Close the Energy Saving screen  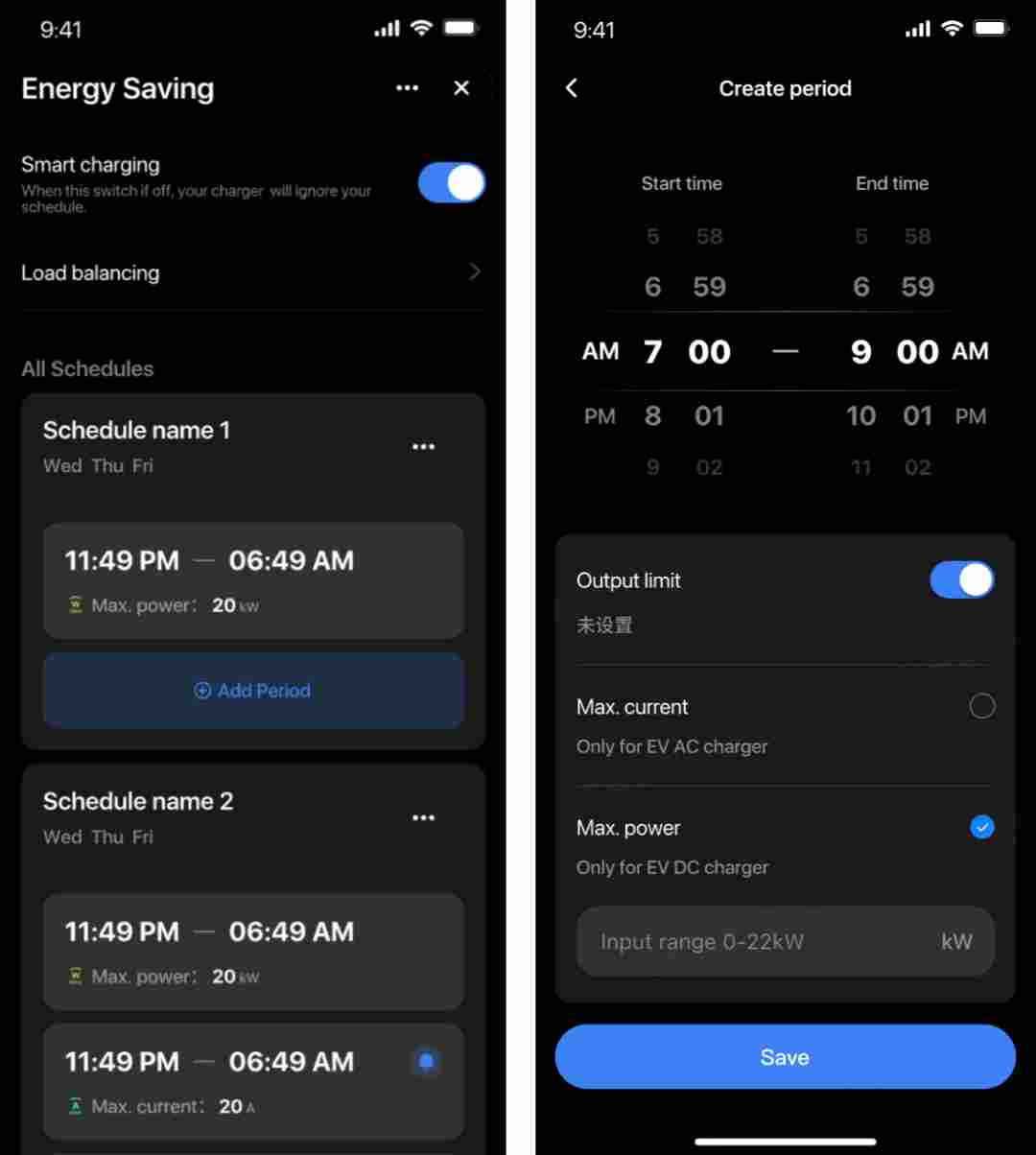(461, 88)
